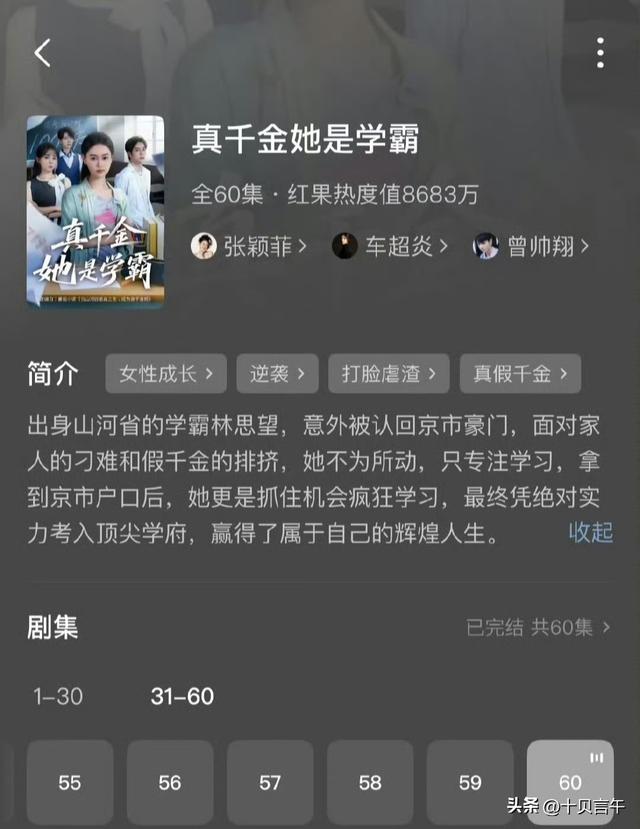Screen dimensions: 640x829
Task: Open the 逆袭 tag chip
Action: tap(278, 374)
